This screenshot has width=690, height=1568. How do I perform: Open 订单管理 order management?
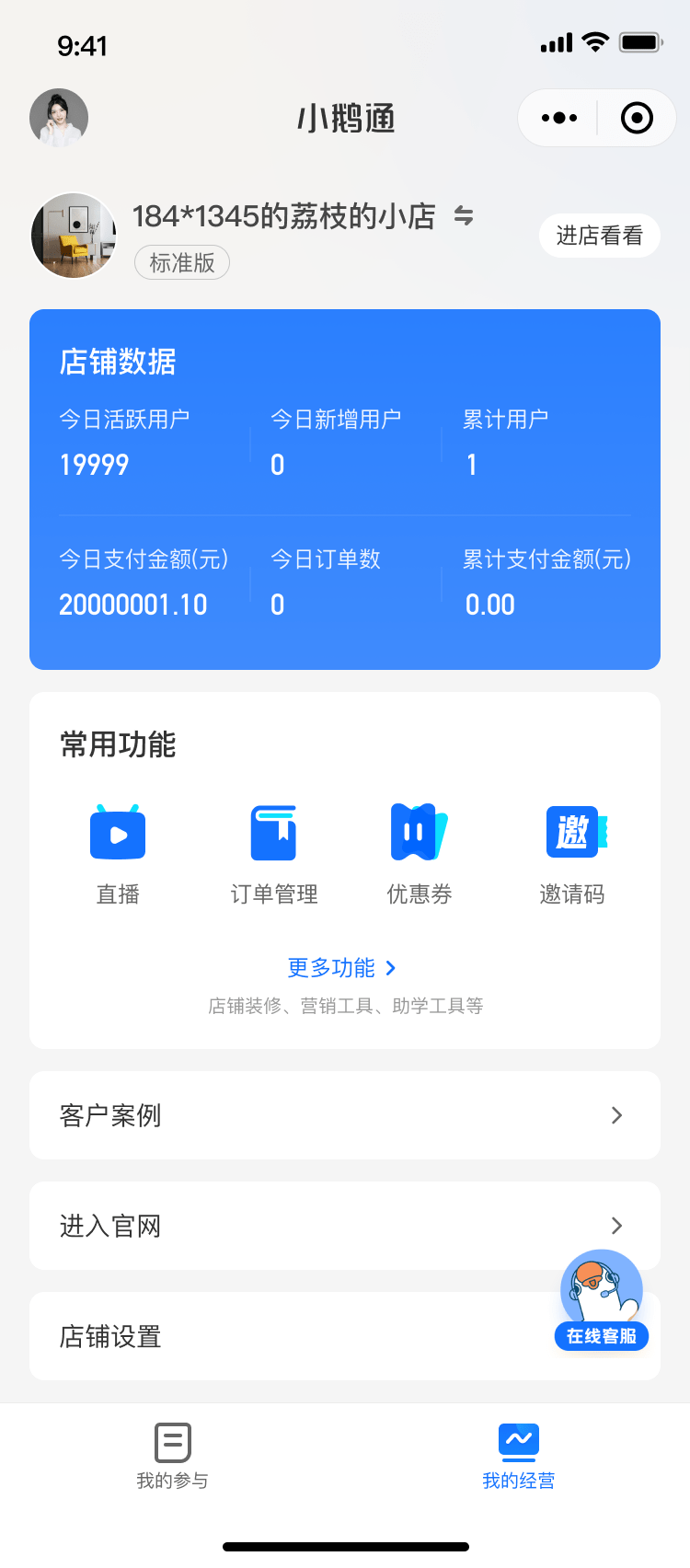pyautogui.click(x=274, y=855)
